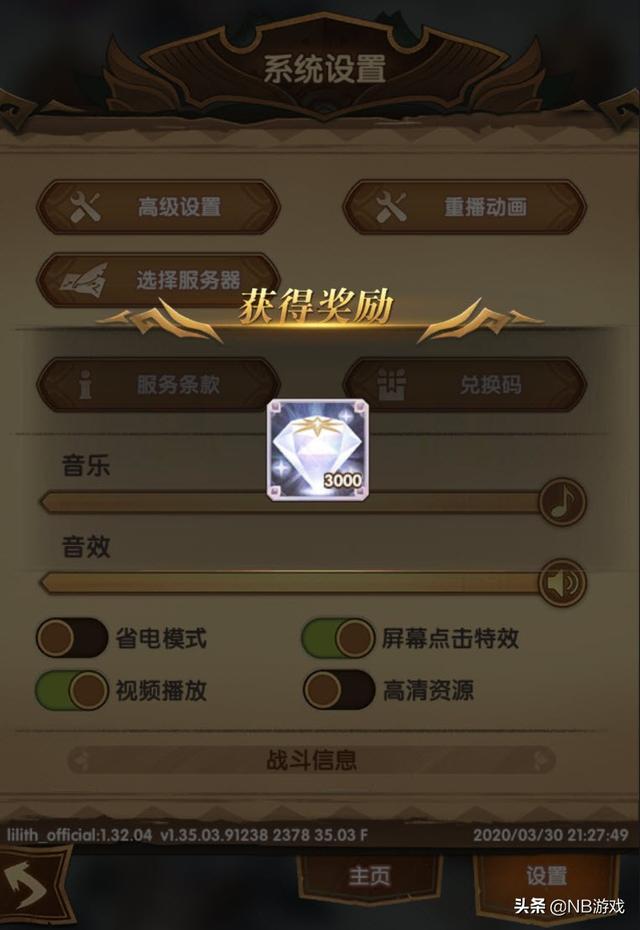The width and height of the screenshot is (640, 930).
Task: Go back with the arrow button
Action: coord(32,886)
